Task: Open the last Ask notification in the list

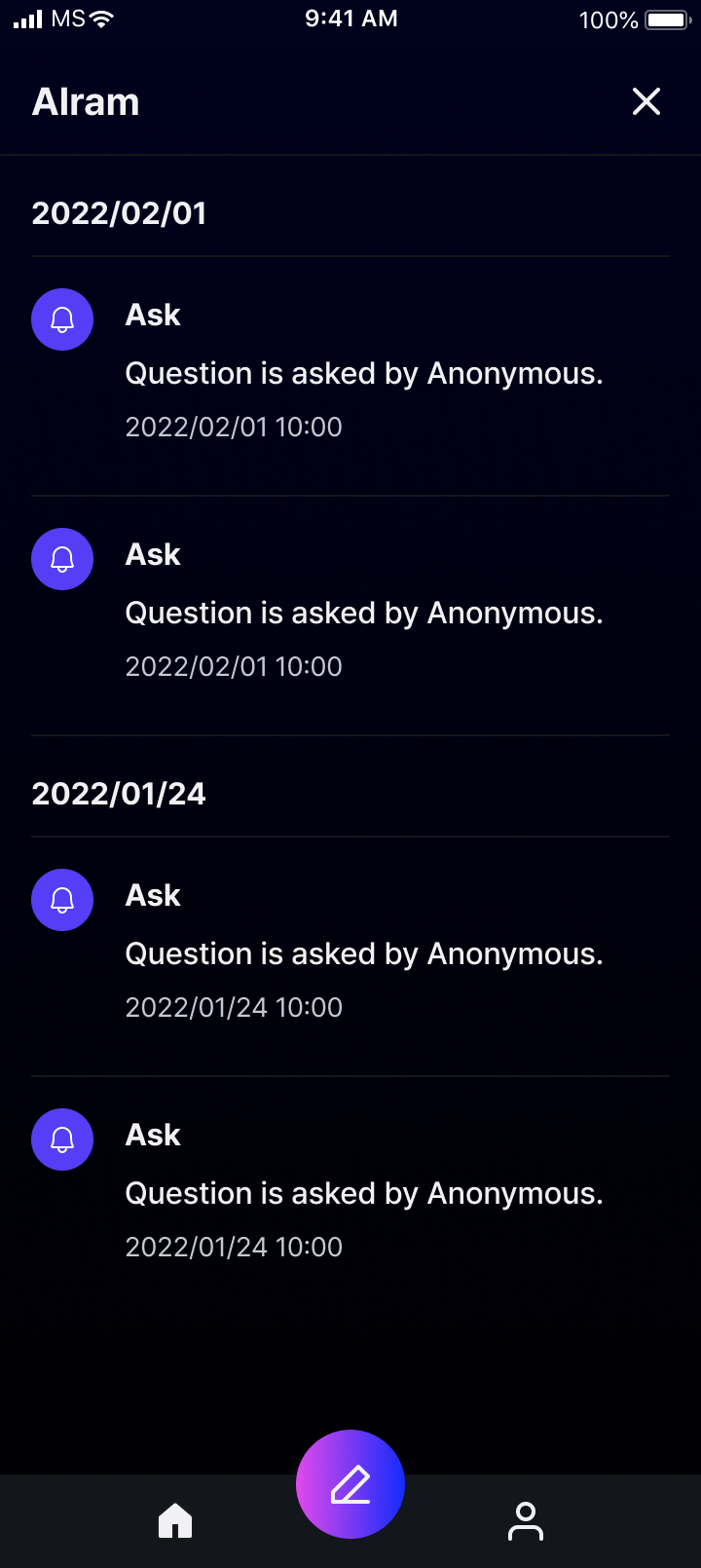Action: [x=364, y=1192]
